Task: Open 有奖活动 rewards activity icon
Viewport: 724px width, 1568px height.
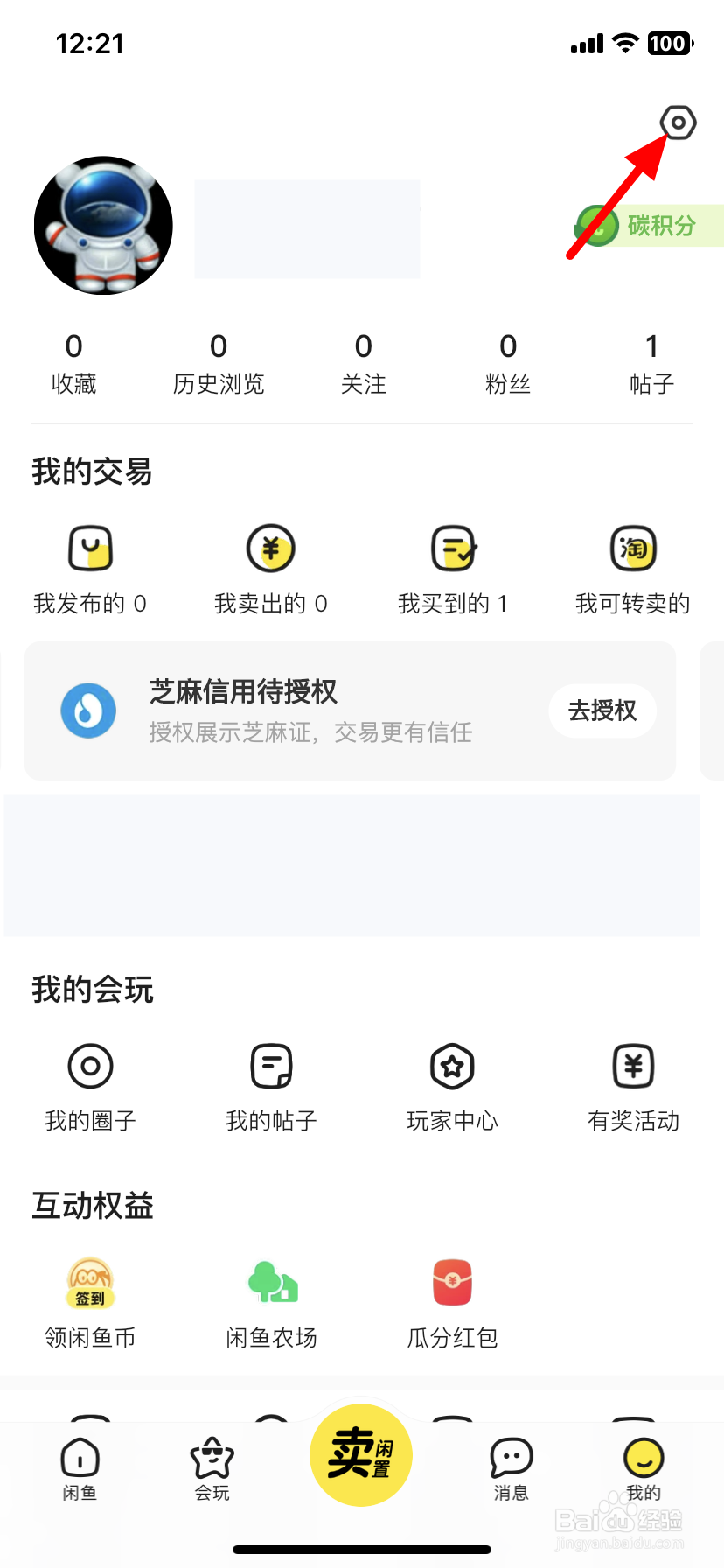Action: (x=633, y=1067)
